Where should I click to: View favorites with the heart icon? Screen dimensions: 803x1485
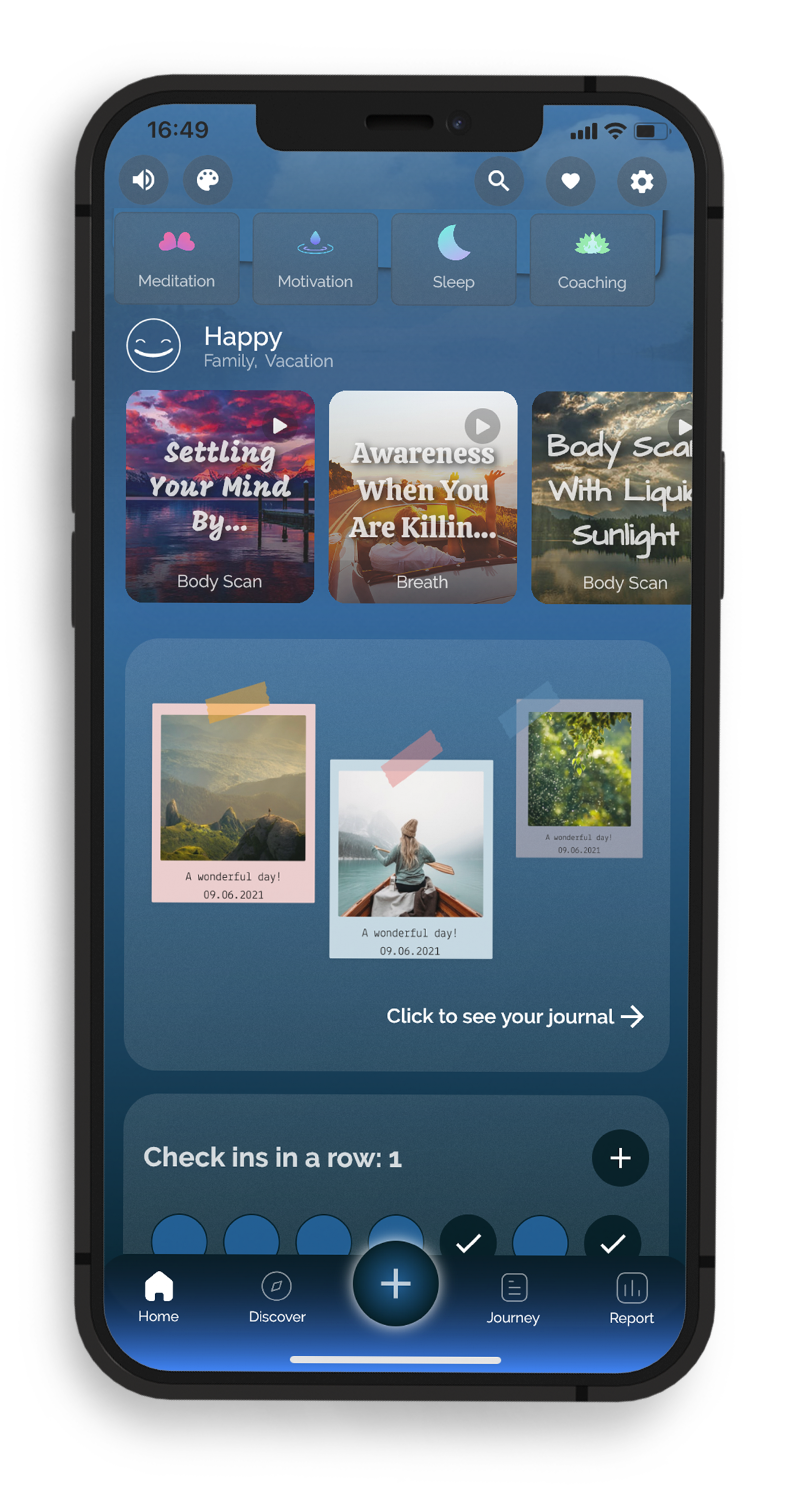coord(570,181)
